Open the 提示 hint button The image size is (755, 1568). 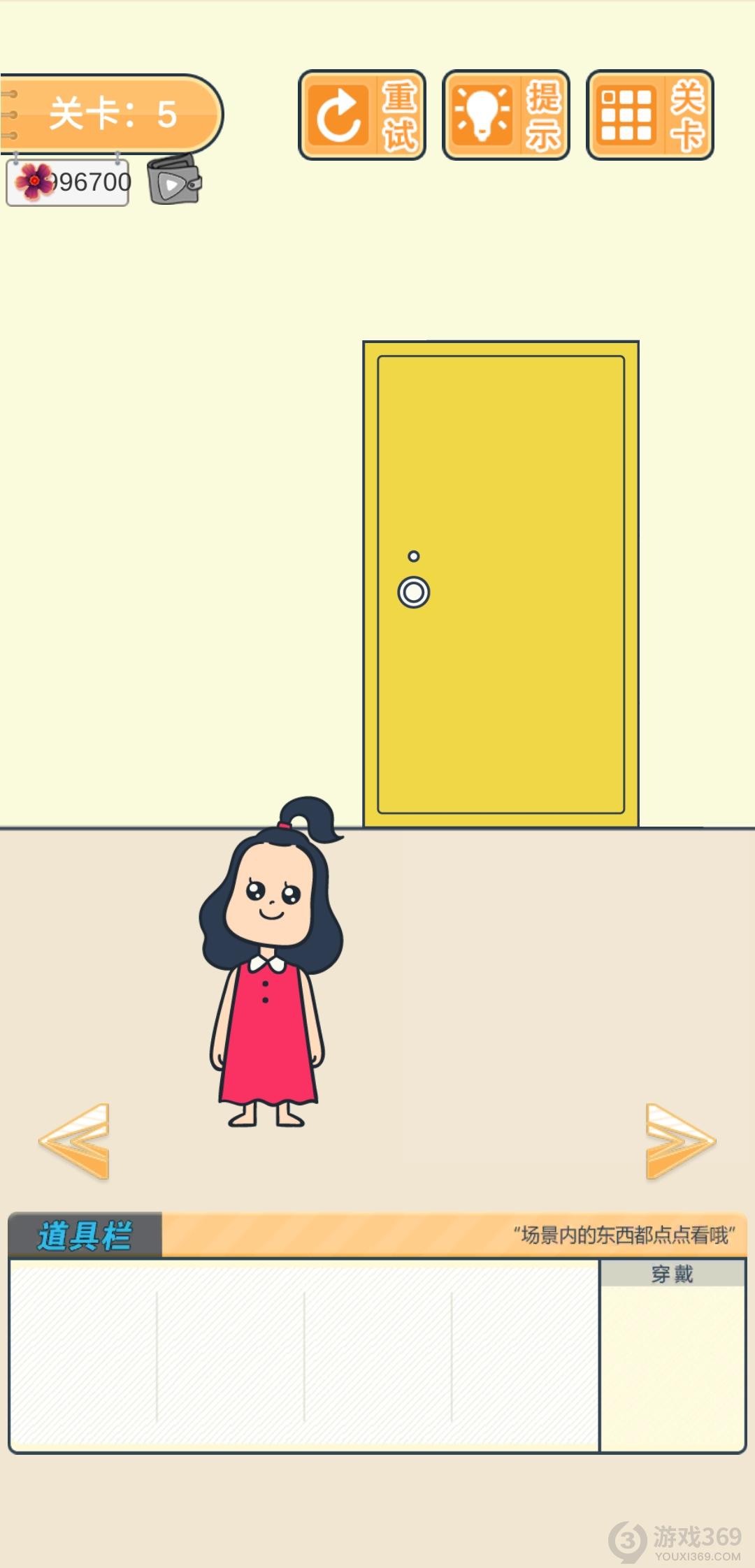coord(506,115)
